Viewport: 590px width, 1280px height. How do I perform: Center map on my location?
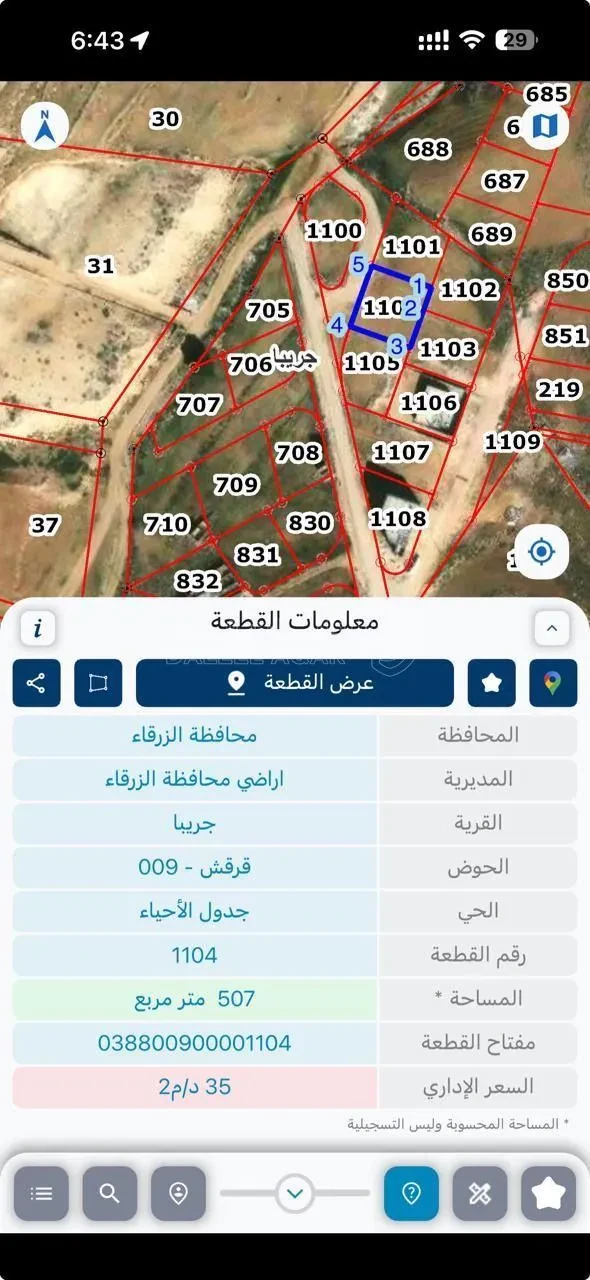click(x=542, y=551)
